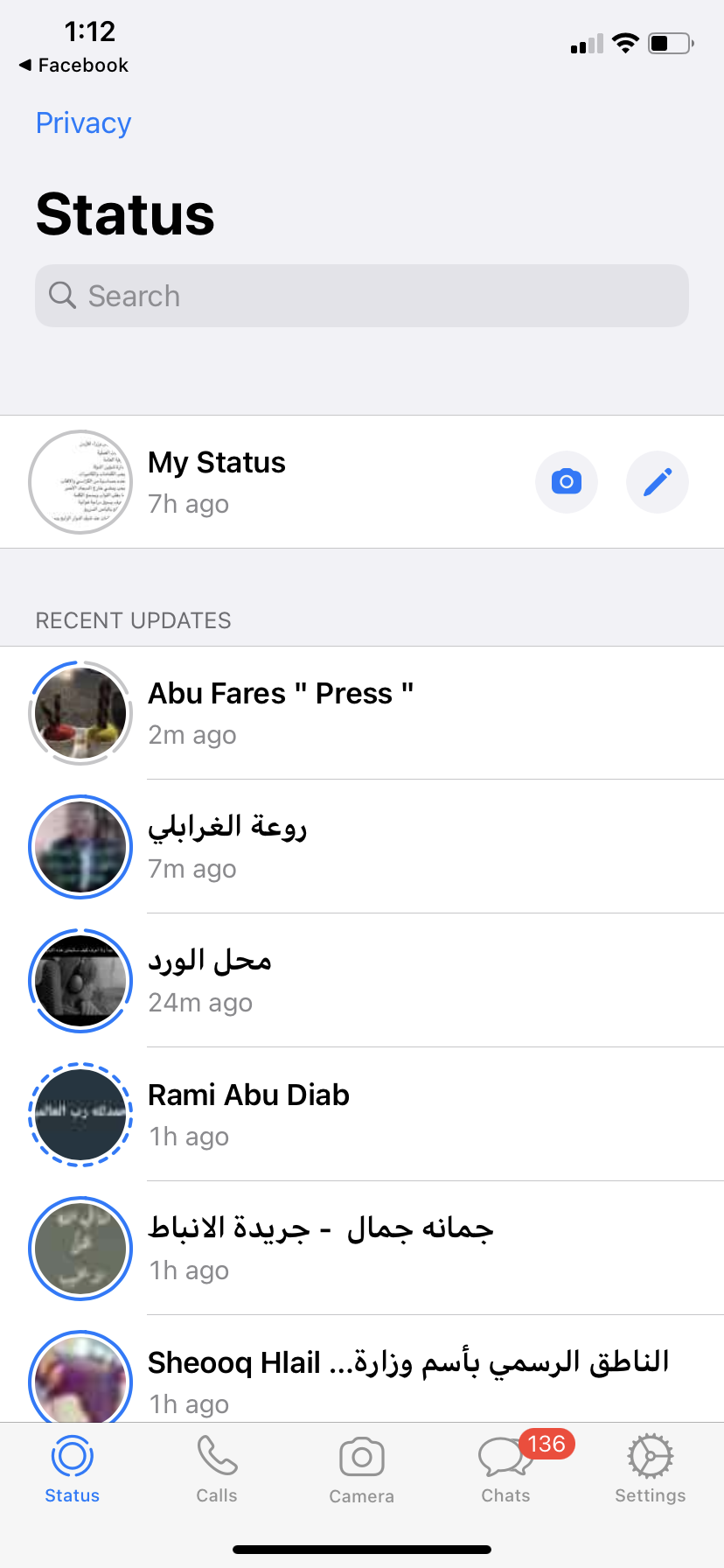This screenshot has width=724, height=1568.
Task: Return to Facebook via the back arrow
Action: click(73, 66)
